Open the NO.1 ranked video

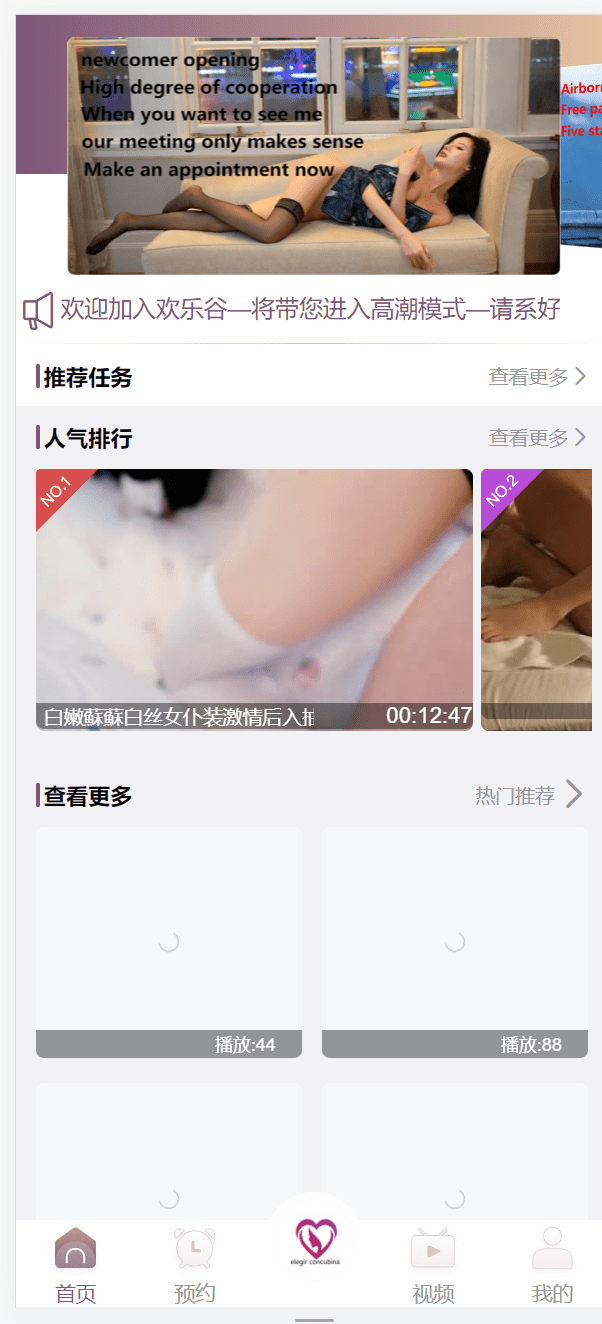[254, 599]
